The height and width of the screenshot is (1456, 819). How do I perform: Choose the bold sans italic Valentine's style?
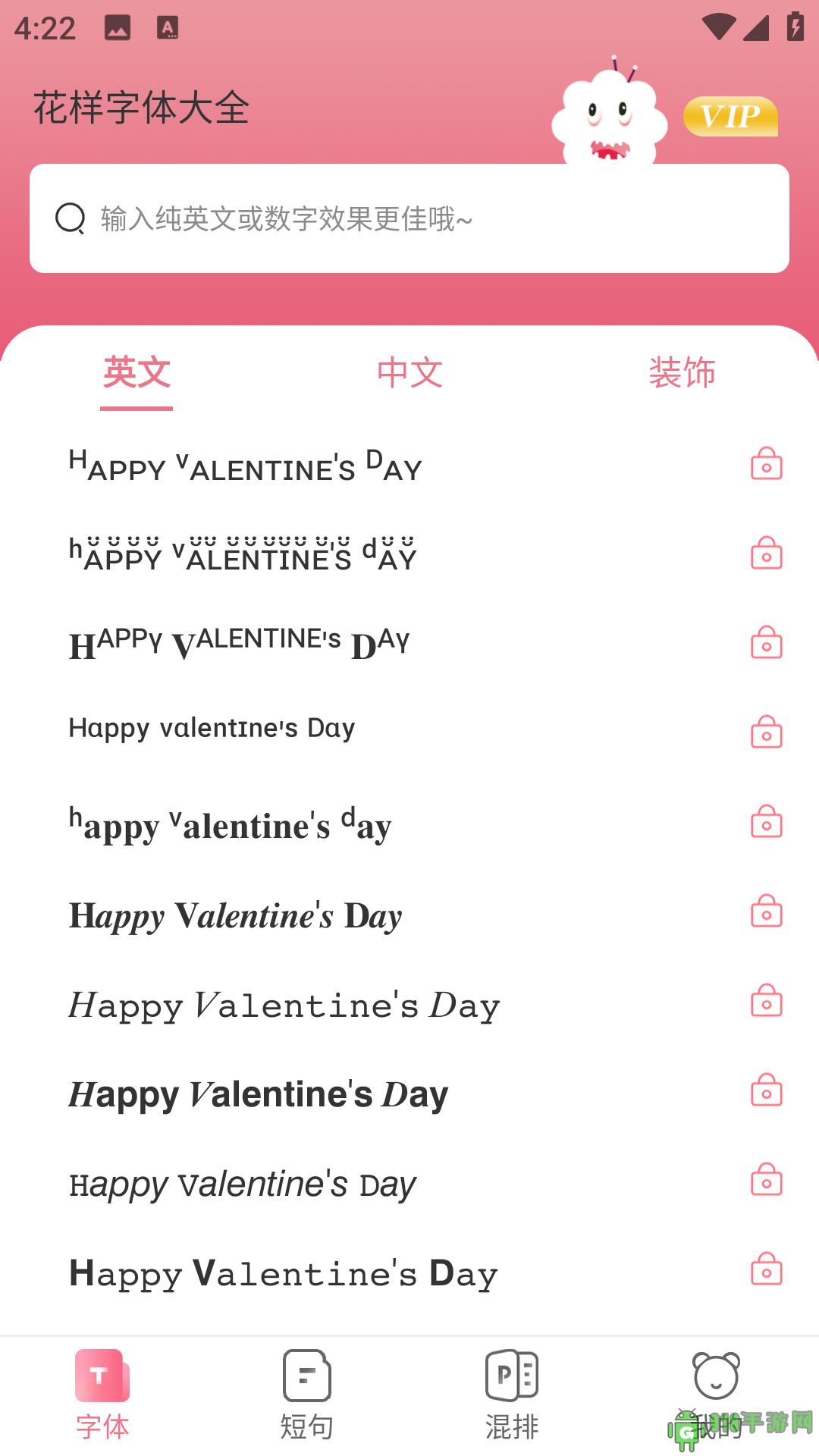258,1094
